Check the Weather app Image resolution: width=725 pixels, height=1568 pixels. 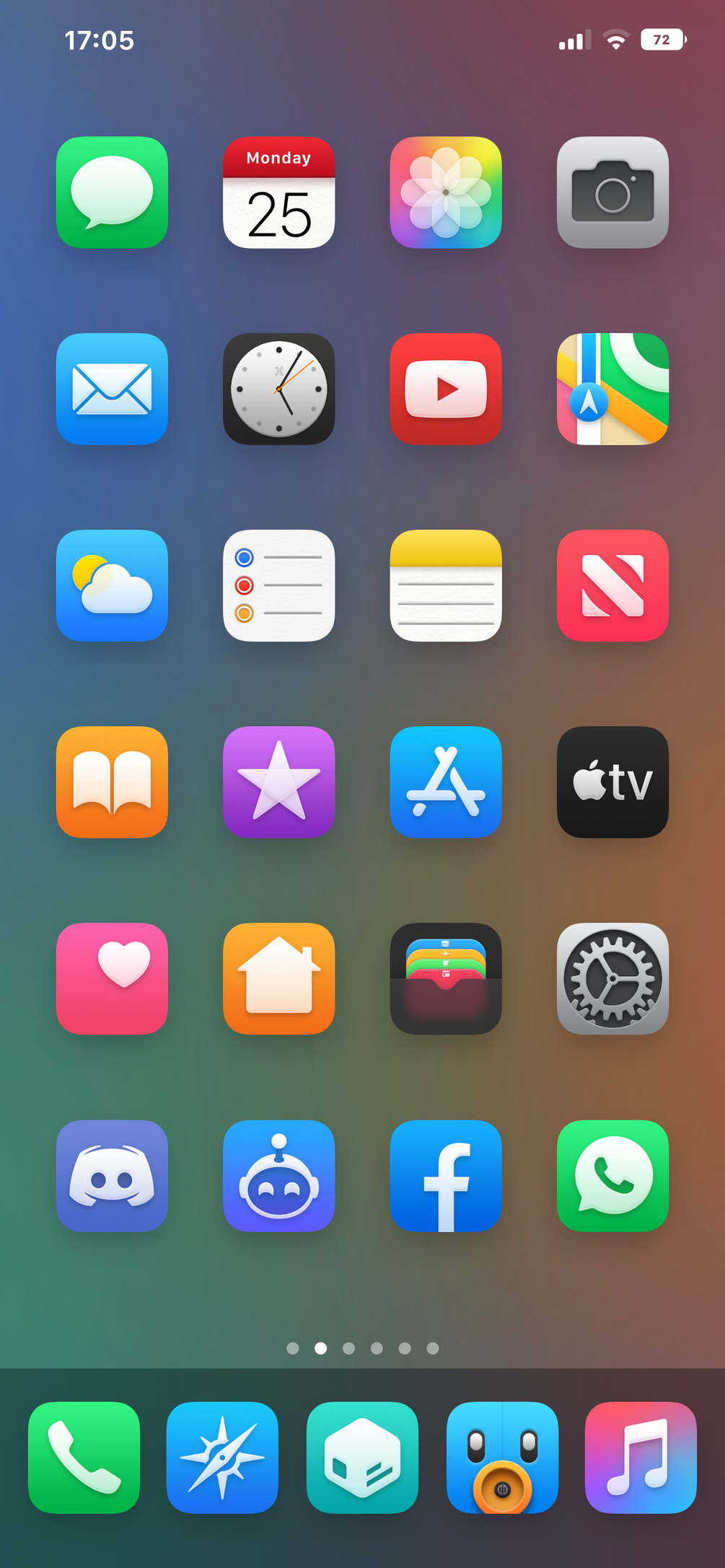(x=112, y=585)
